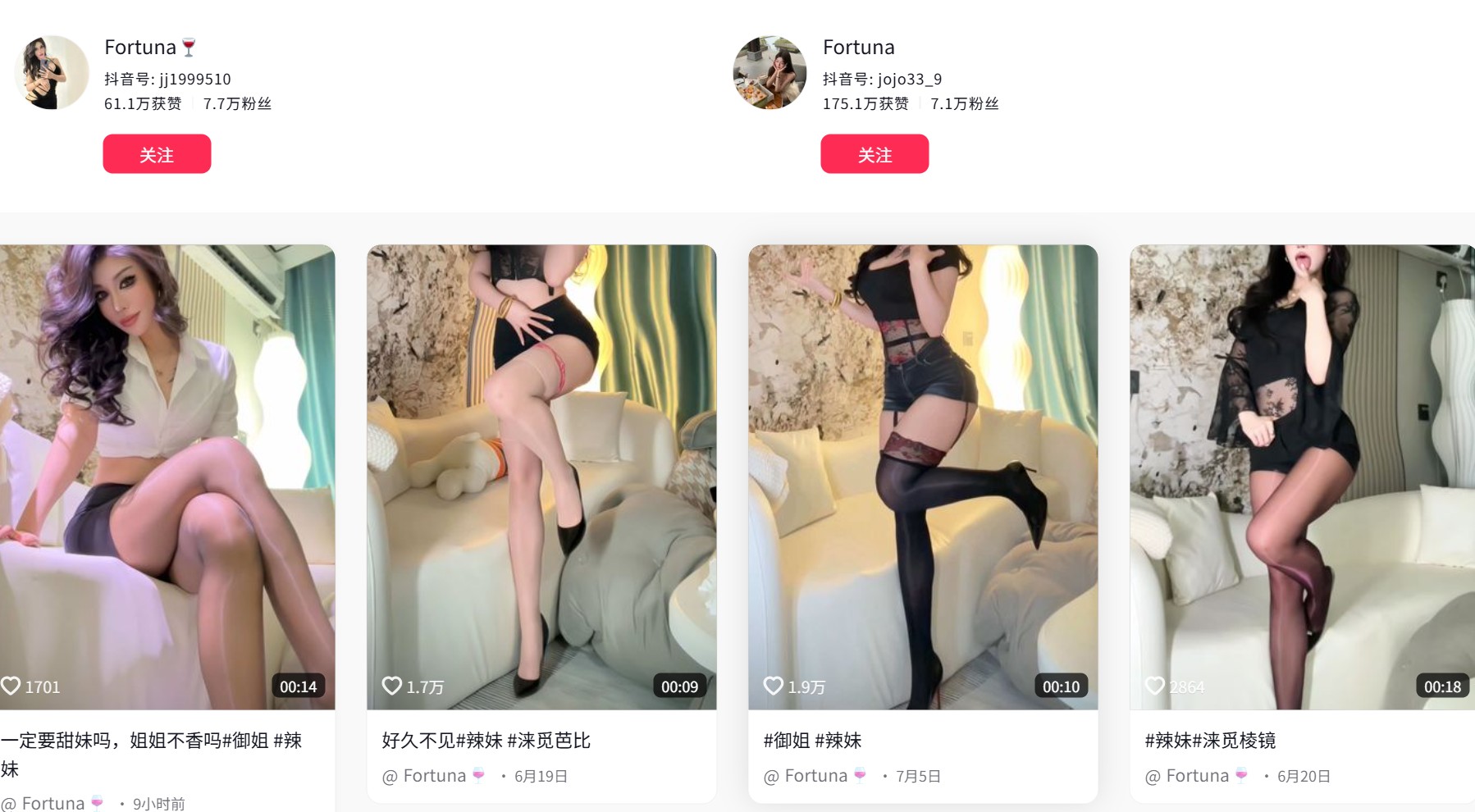This screenshot has height=812, width=1475.
Task: Play the 00:10 video posted 7月5日
Action: point(922,476)
